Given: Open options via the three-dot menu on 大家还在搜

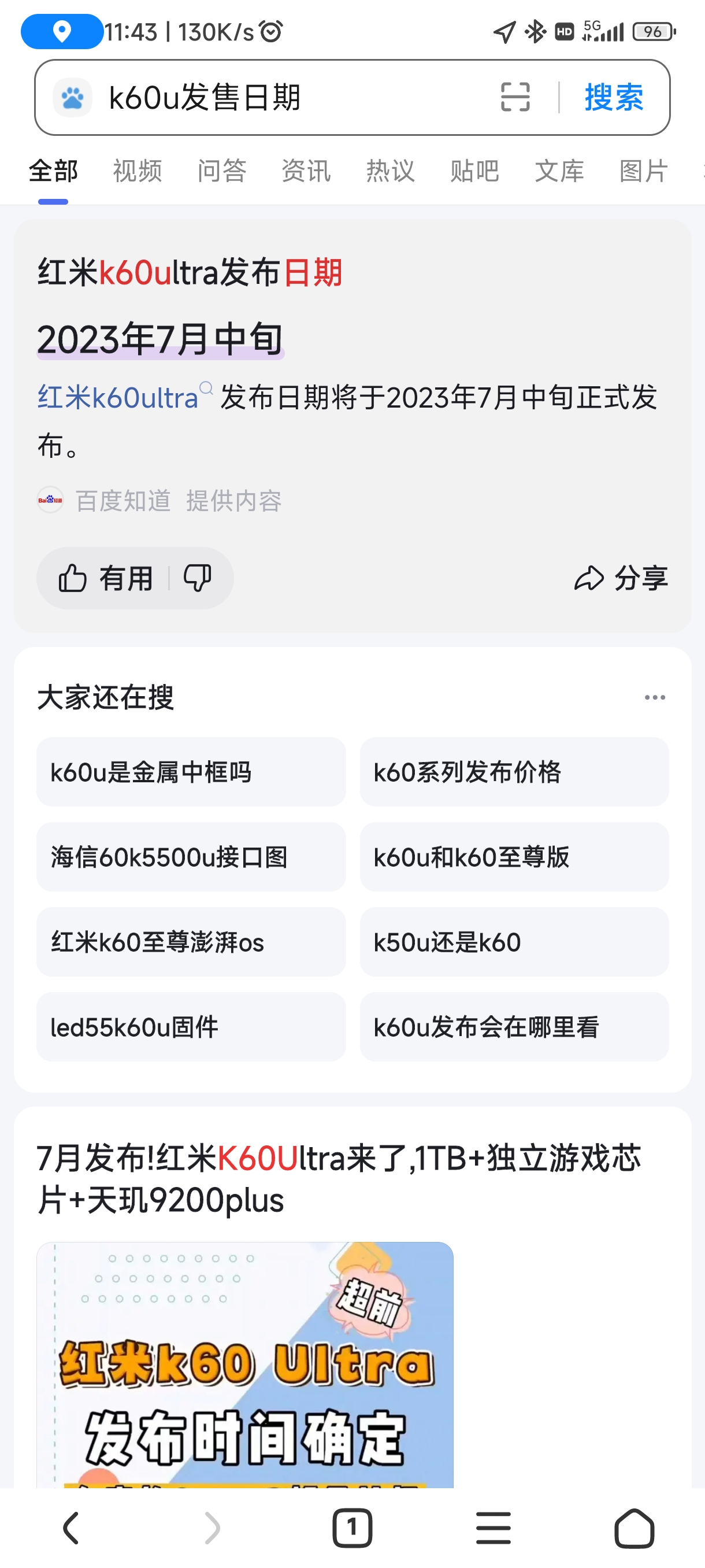Looking at the screenshot, I should (654, 697).
